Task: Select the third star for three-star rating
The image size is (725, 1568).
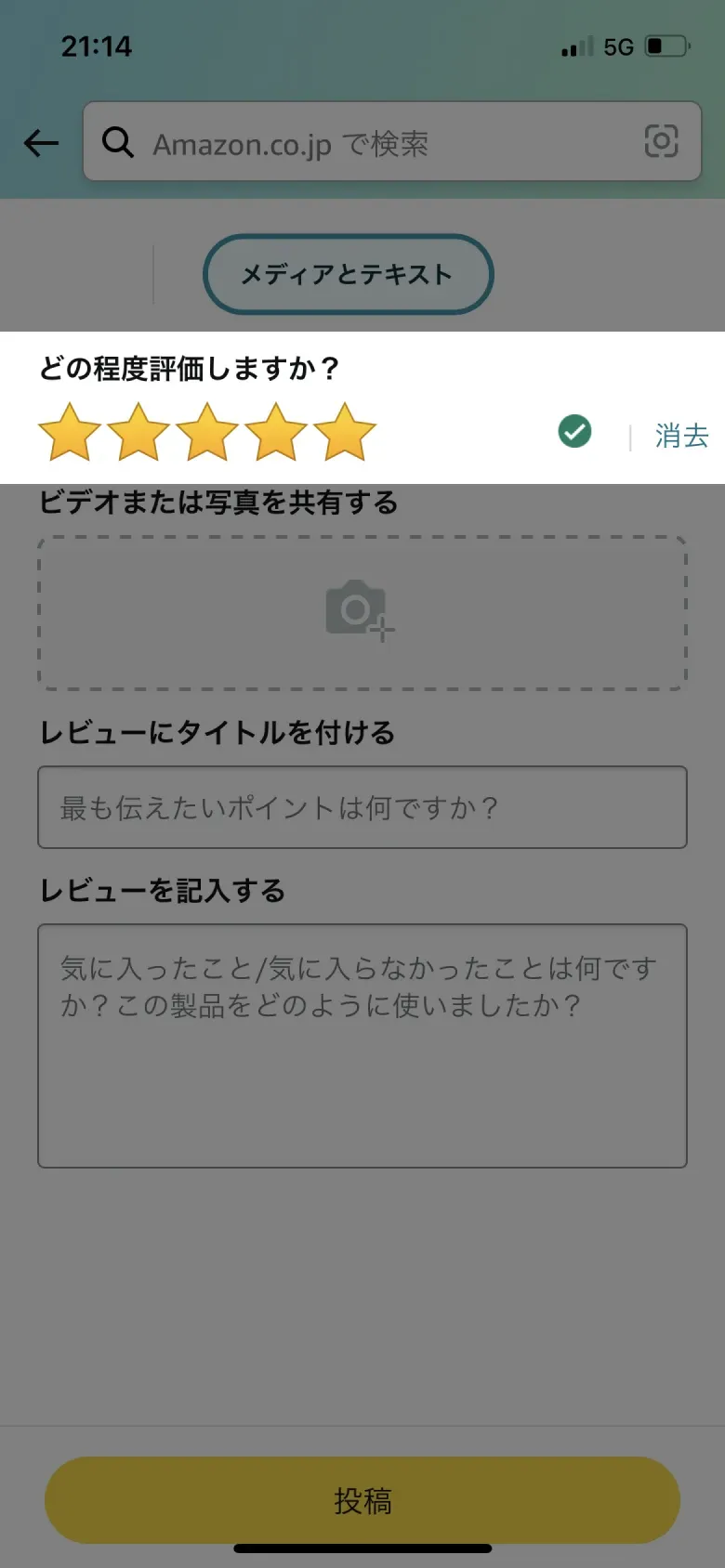Action: tap(206, 430)
